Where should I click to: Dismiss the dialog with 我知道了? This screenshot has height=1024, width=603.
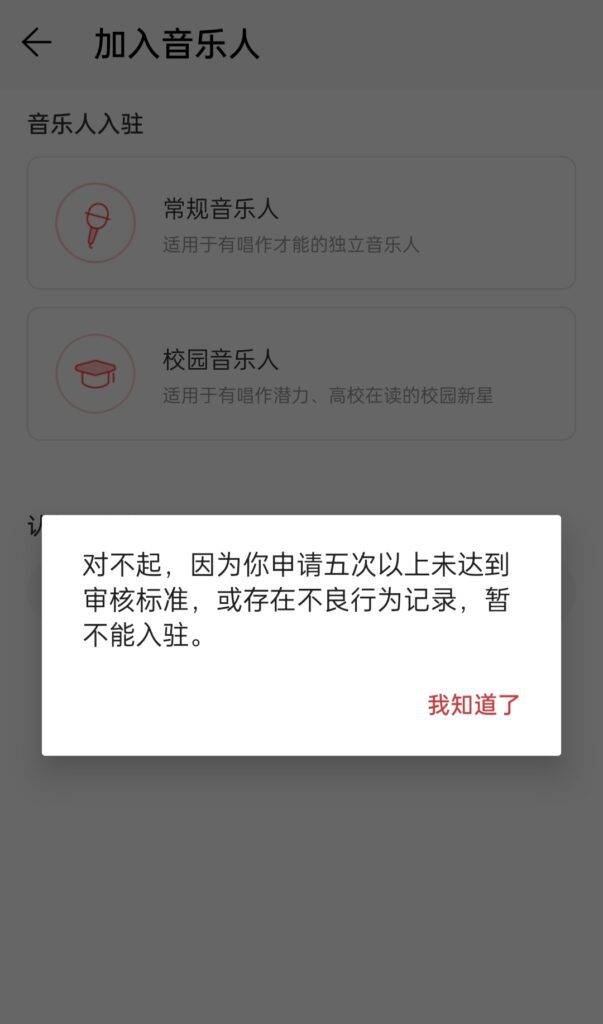[x=474, y=704]
